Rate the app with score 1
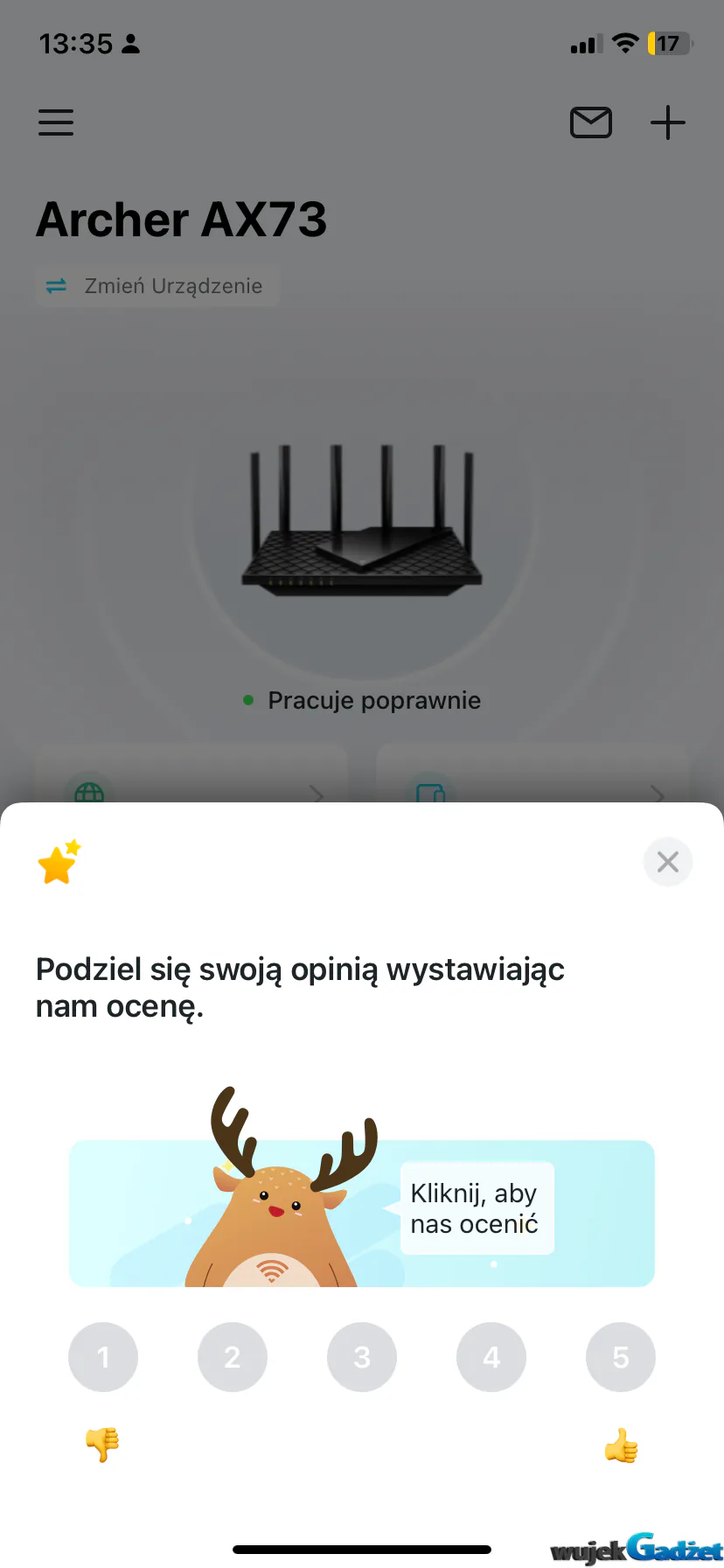724x1568 pixels. 103,1357
